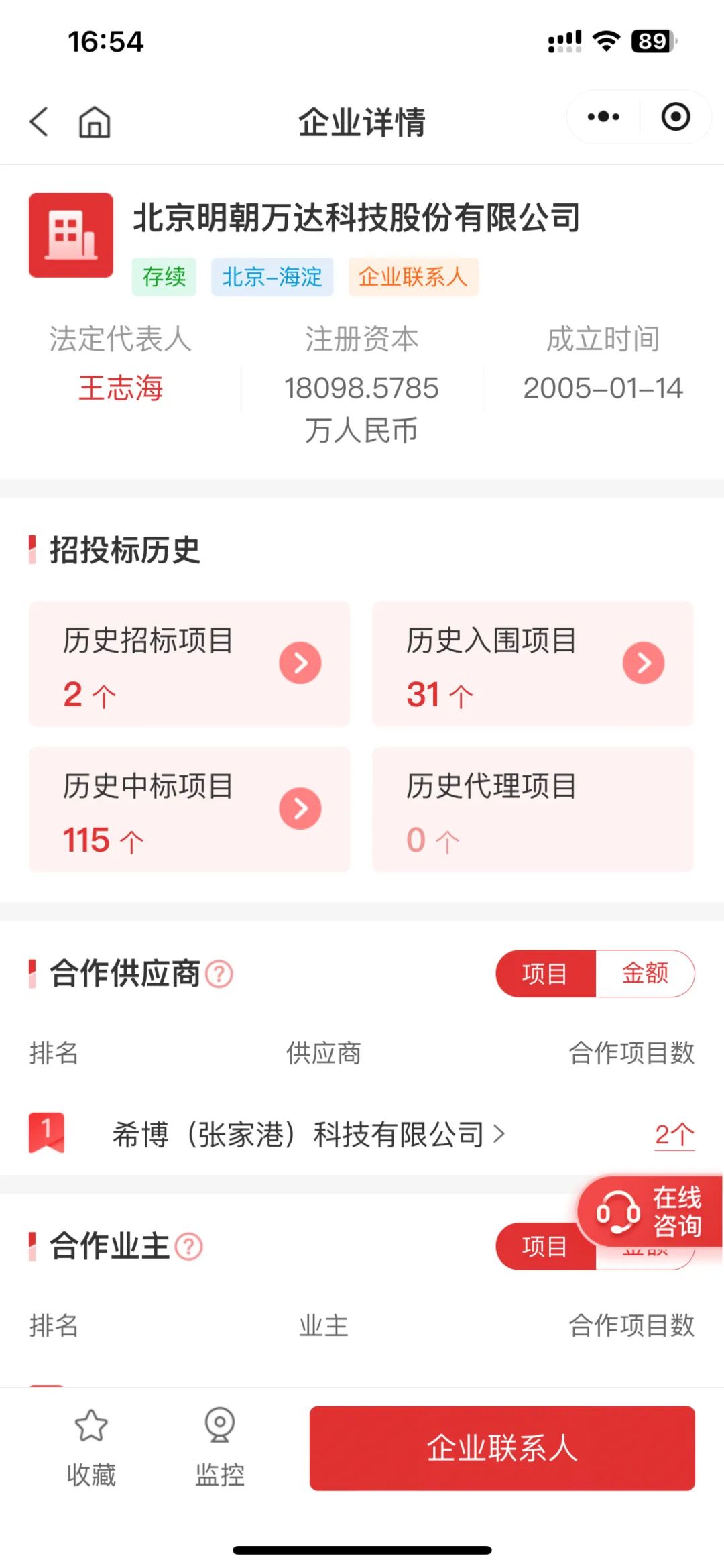Image resolution: width=724 pixels, height=1568 pixels.
Task: Open 历史中标项目 card
Action: (190, 809)
